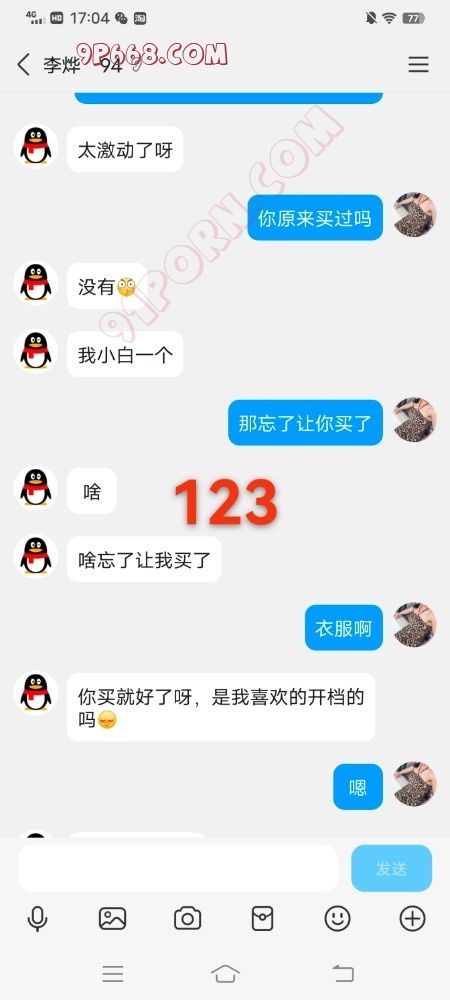Open the chat settings hamburger menu
The image size is (450, 1000).
pyautogui.click(x=418, y=64)
